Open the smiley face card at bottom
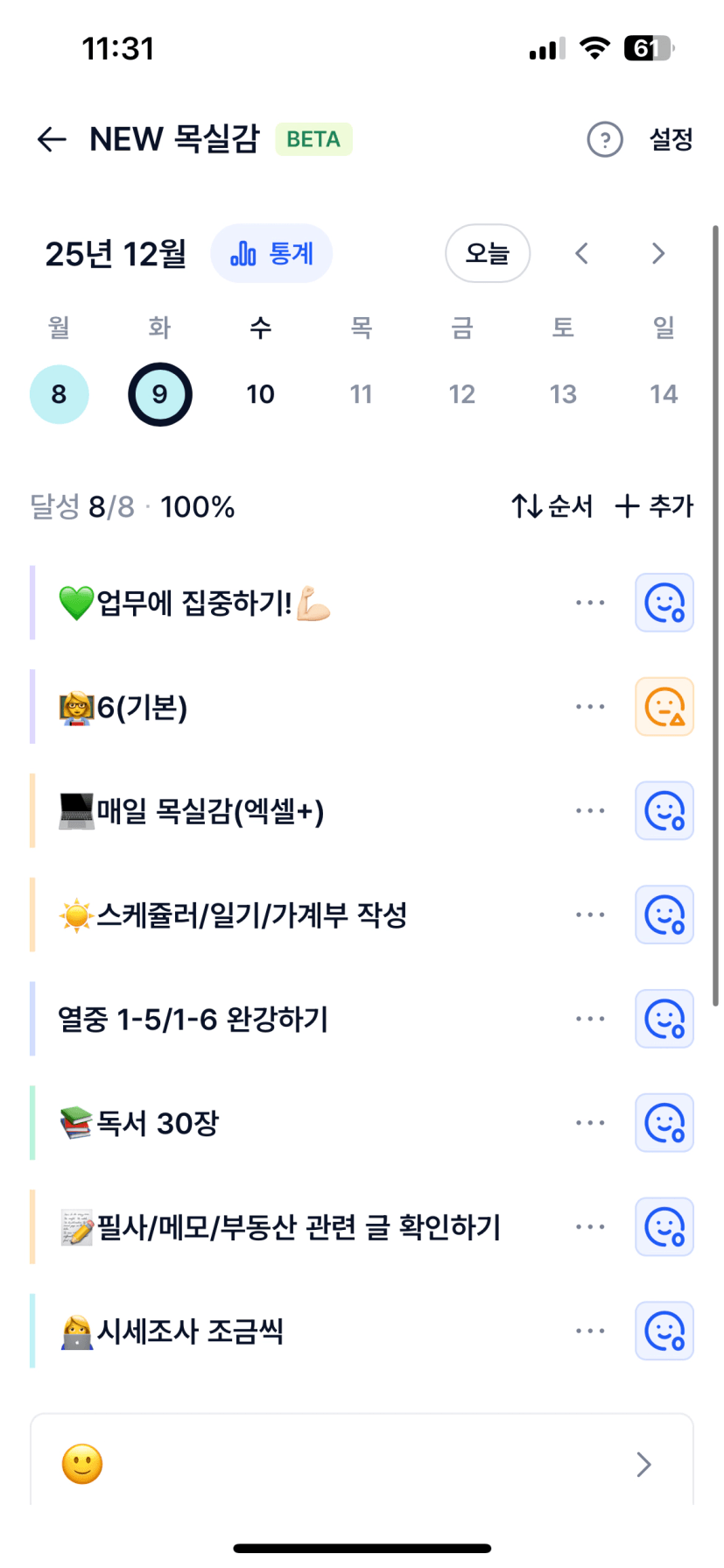 (x=362, y=1464)
